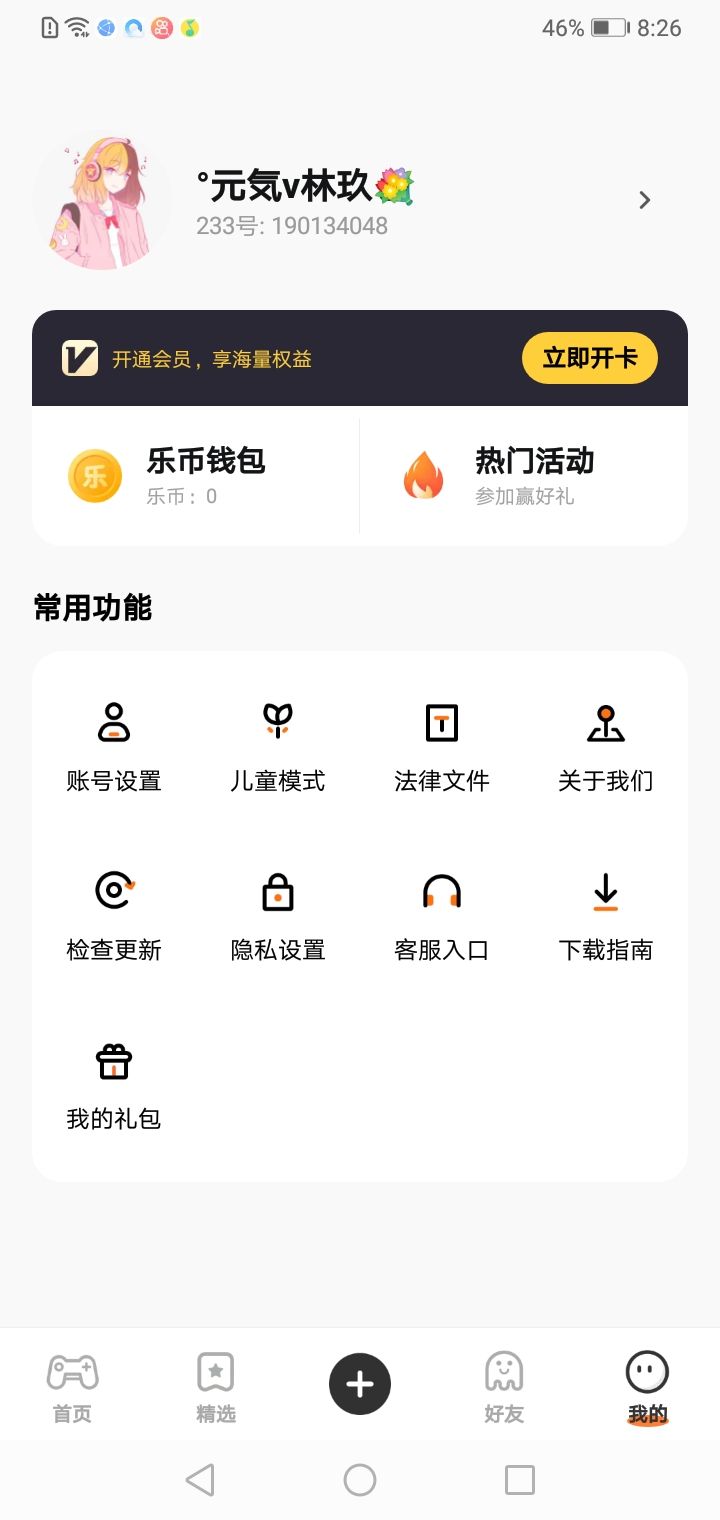Tap the profile avatar picture
Viewport: 720px width, 1520px height.
click(x=102, y=201)
